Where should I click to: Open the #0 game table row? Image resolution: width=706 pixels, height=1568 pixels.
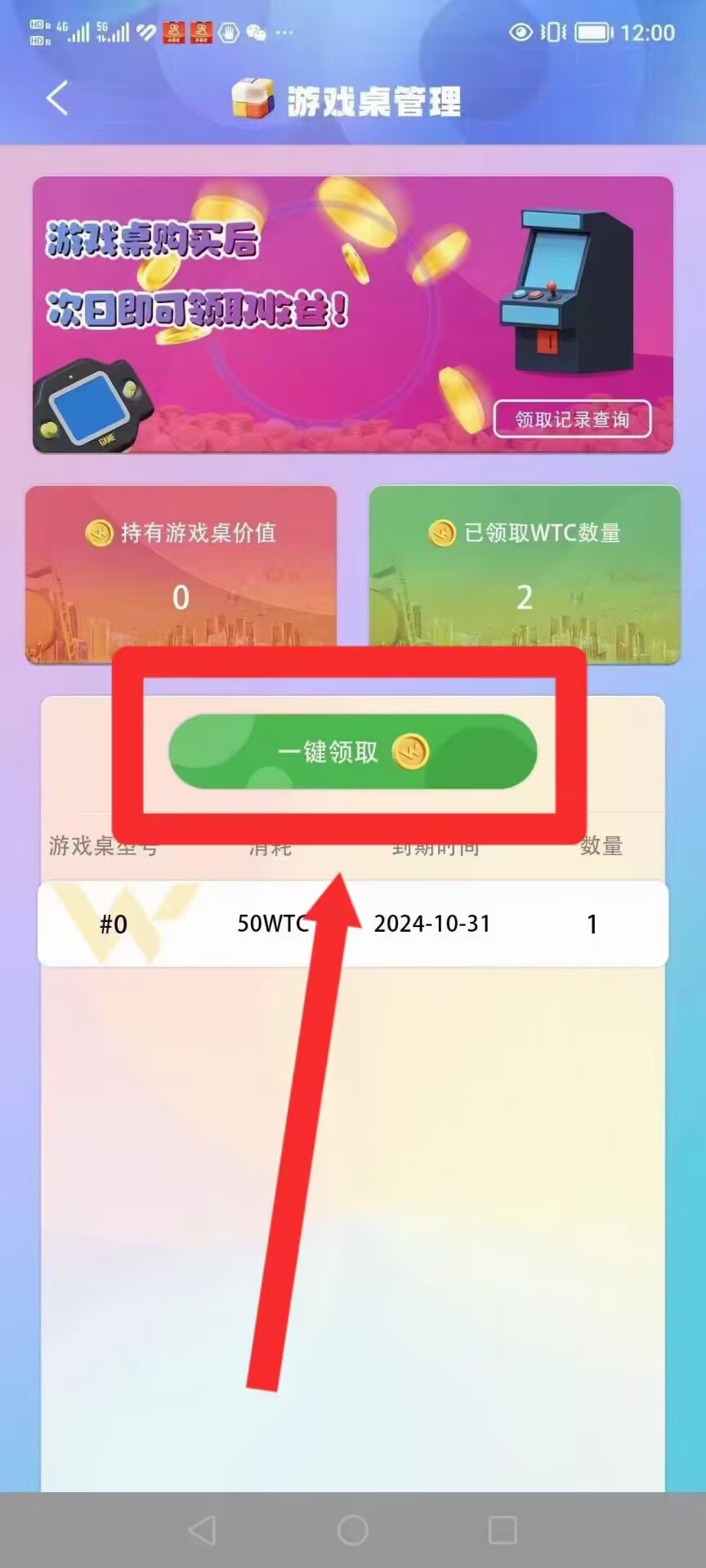point(353,924)
